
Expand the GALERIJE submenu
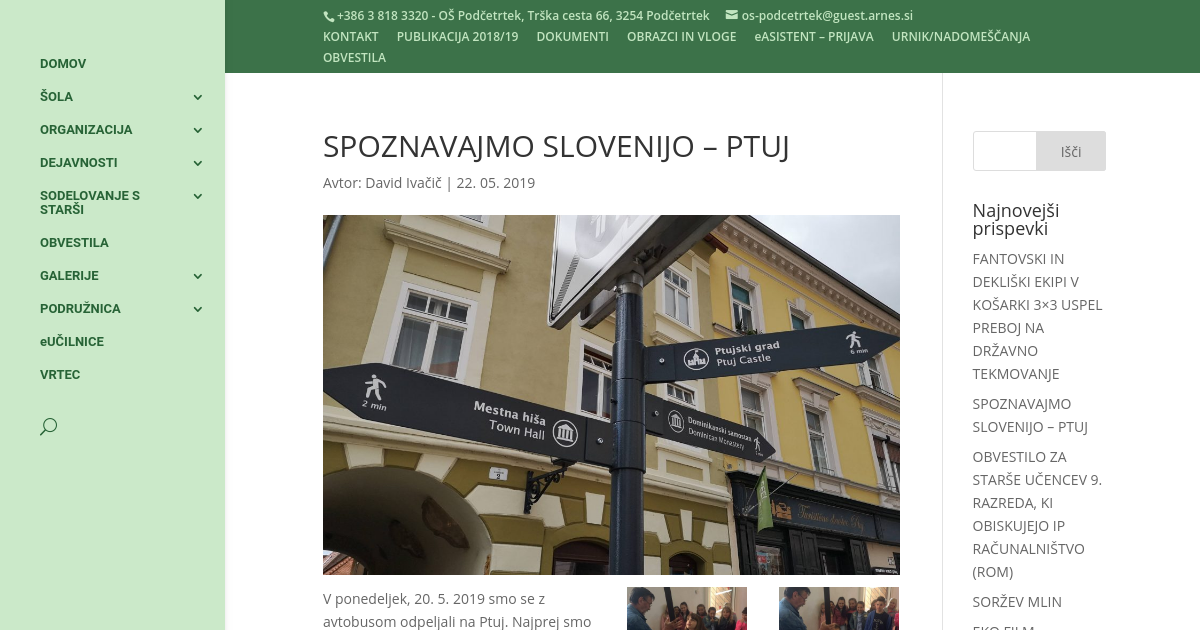pos(198,276)
